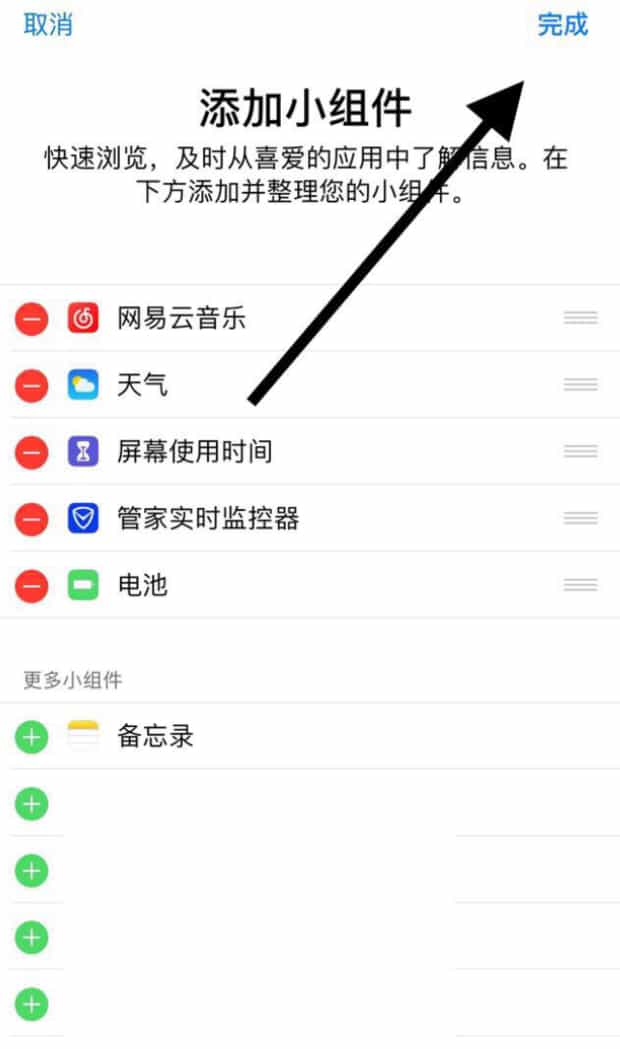Add the 备忘录 widget
The height and width of the screenshot is (1049, 620).
(32, 738)
